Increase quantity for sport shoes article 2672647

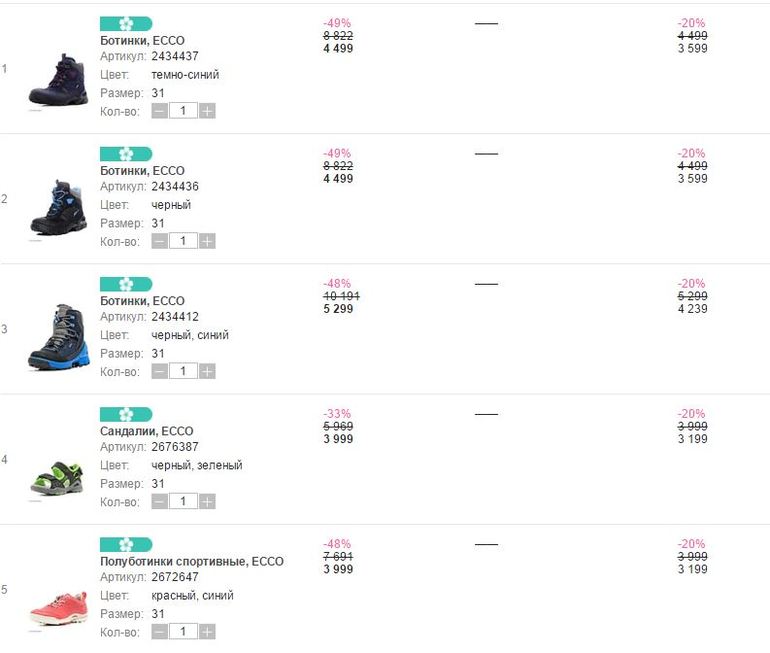click(x=207, y=632)
